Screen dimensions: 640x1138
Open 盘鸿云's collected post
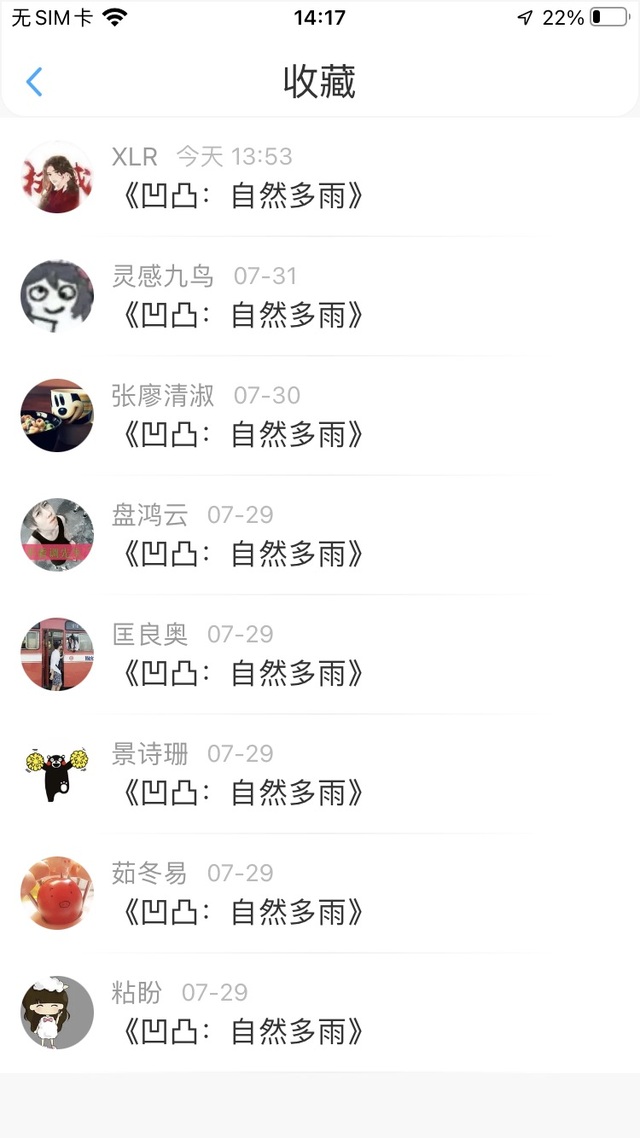click(242, 553)
